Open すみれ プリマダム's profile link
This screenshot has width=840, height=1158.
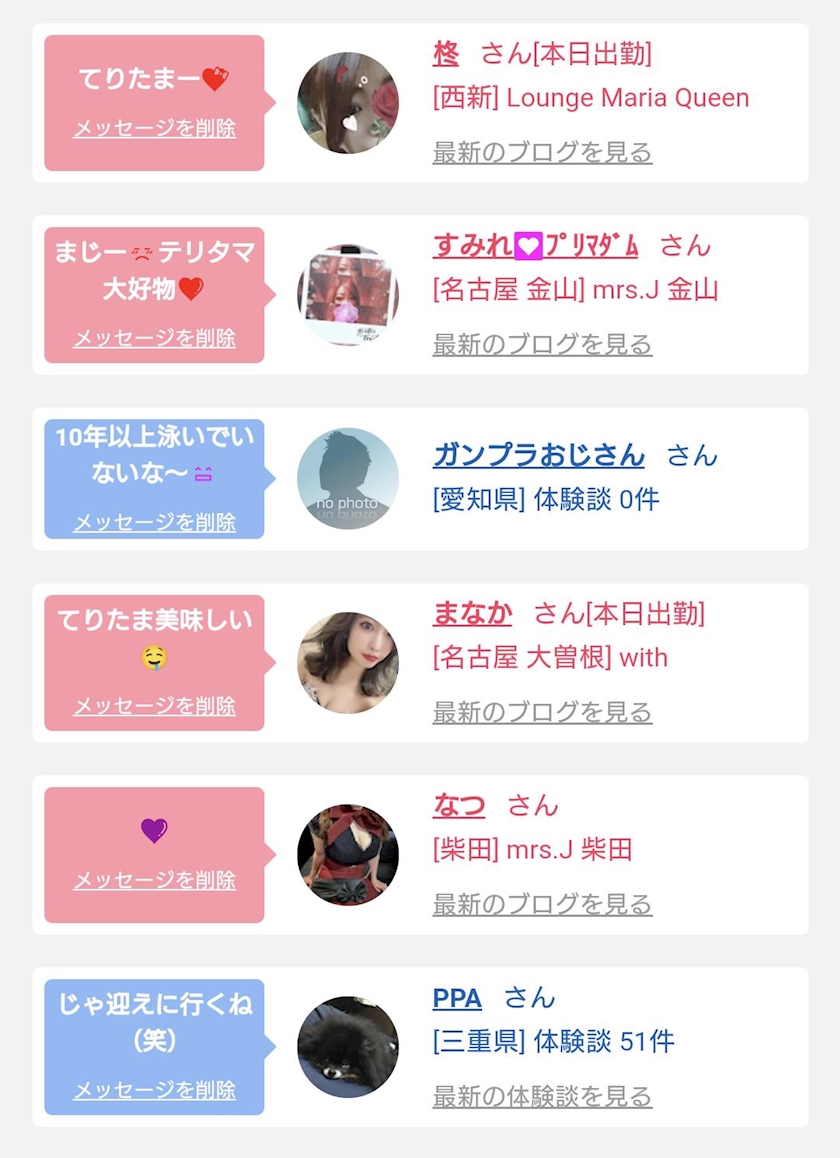pyautogui.click(x=535, y=245)
